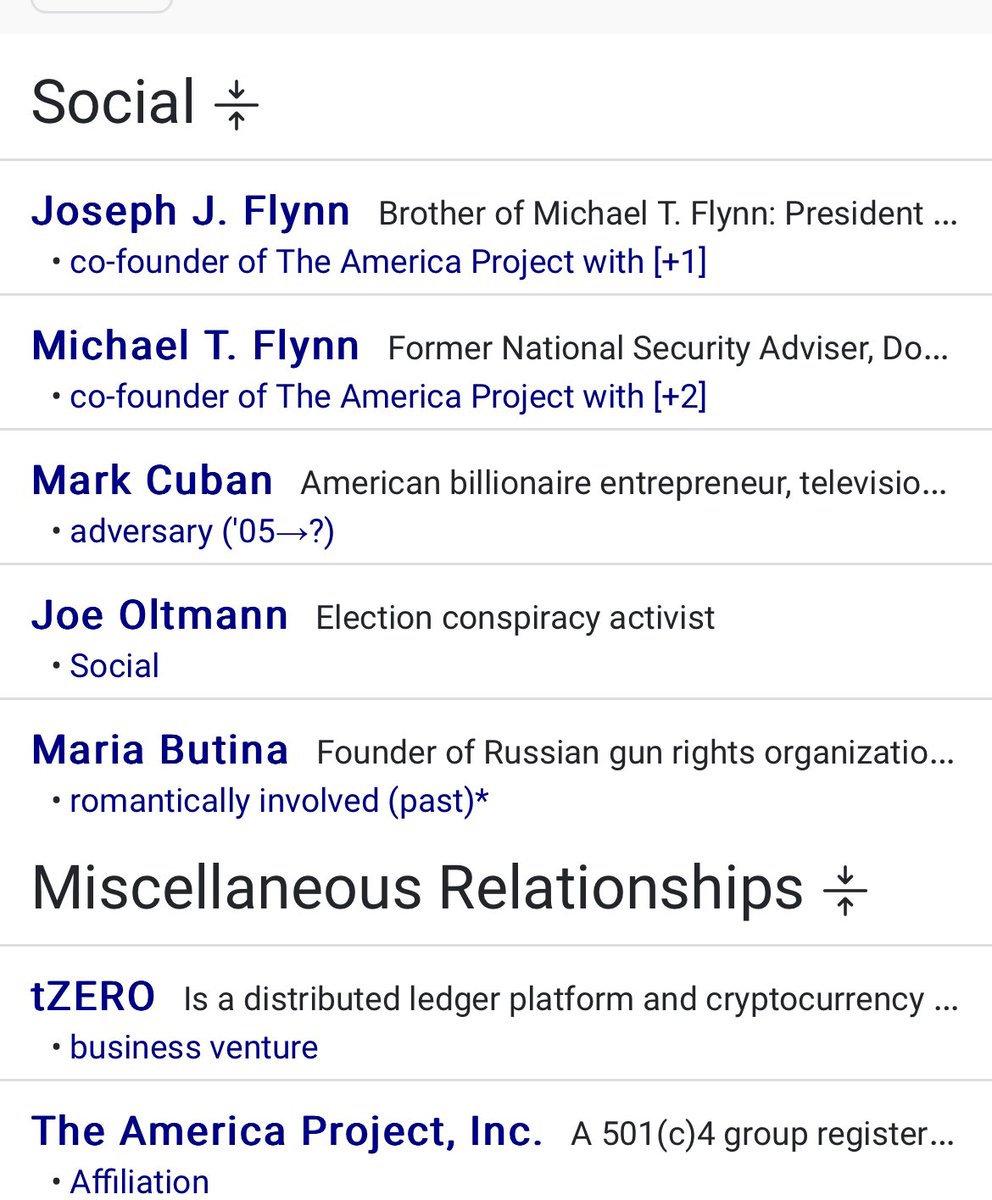
Task: View the adversary relationship details
Action: 201,531
